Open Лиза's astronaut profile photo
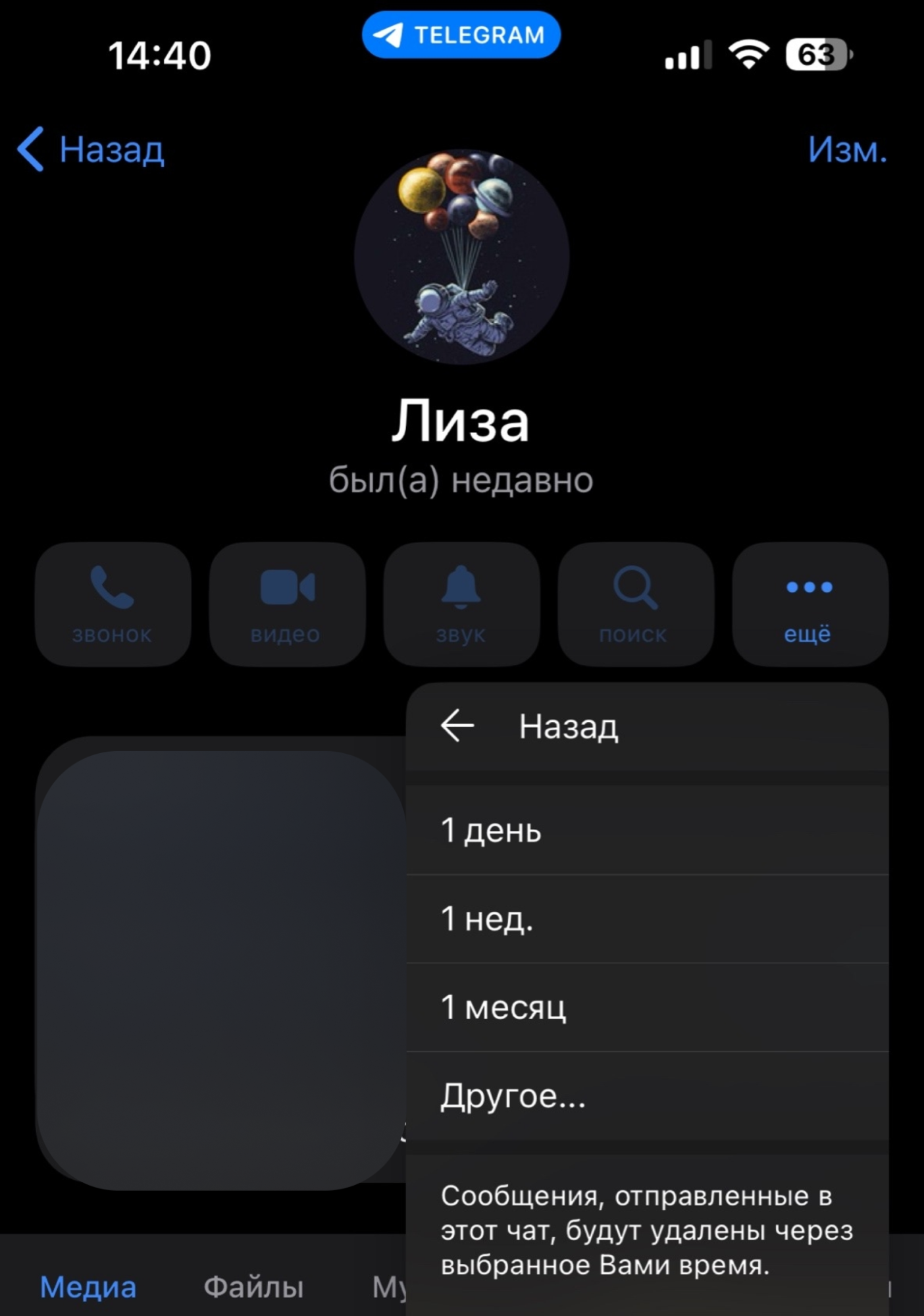The image size is (924, 1316). tap(462, 257)
